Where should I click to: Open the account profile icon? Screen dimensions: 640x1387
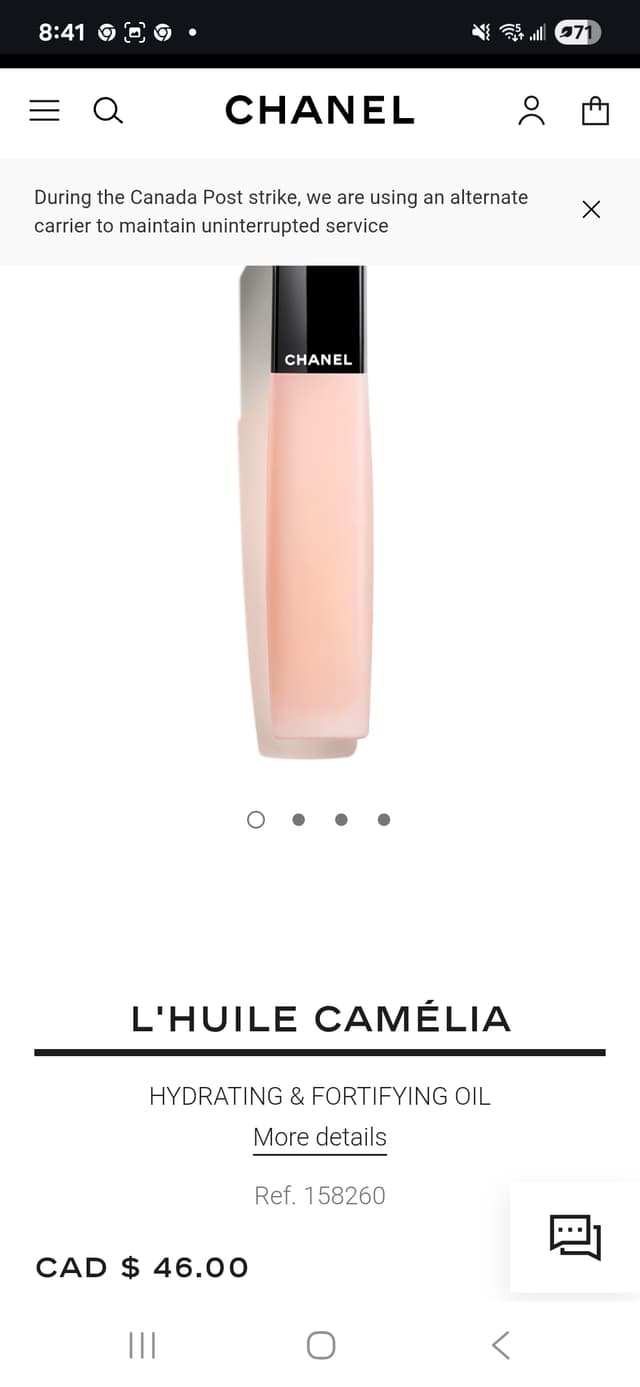coord(531,110)
